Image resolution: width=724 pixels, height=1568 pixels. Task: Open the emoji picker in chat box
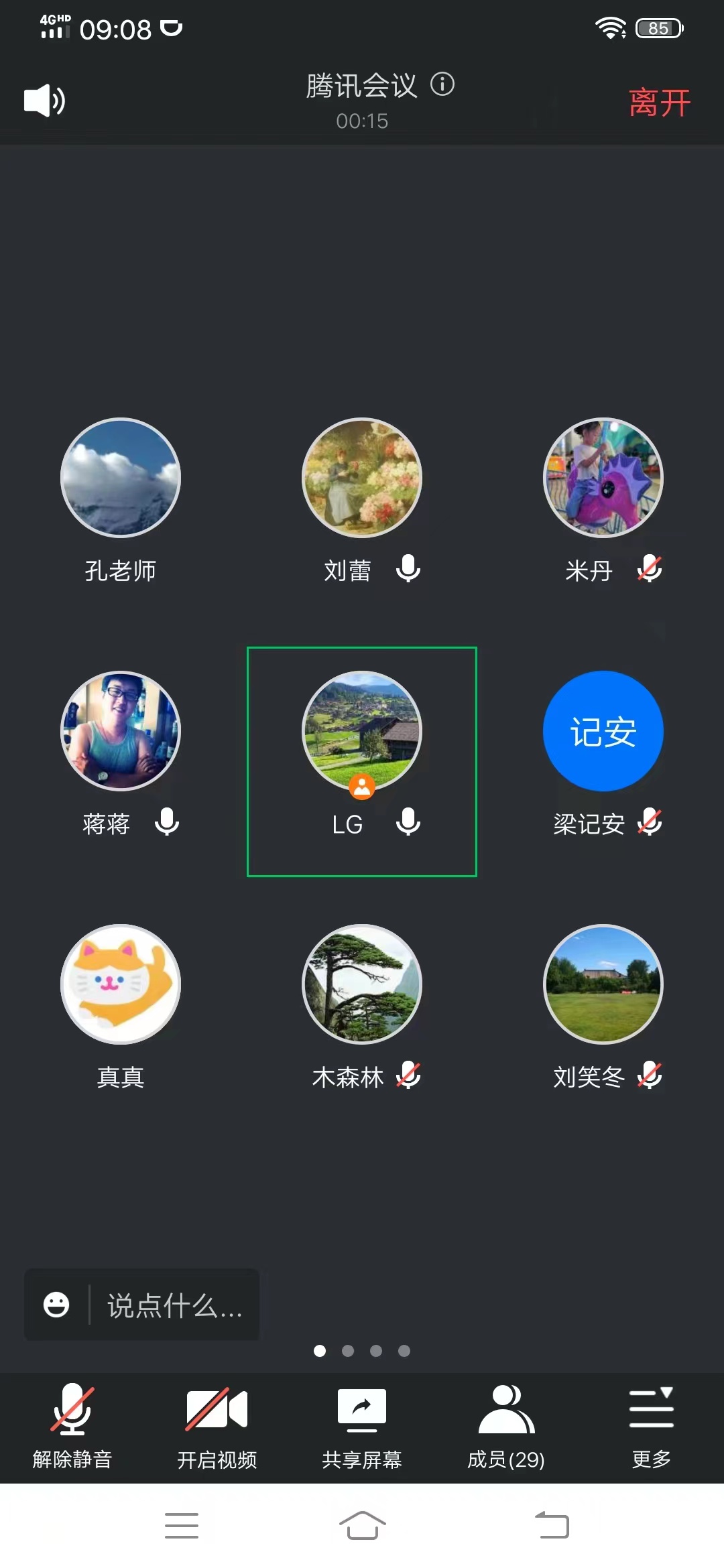(56, 1305)
